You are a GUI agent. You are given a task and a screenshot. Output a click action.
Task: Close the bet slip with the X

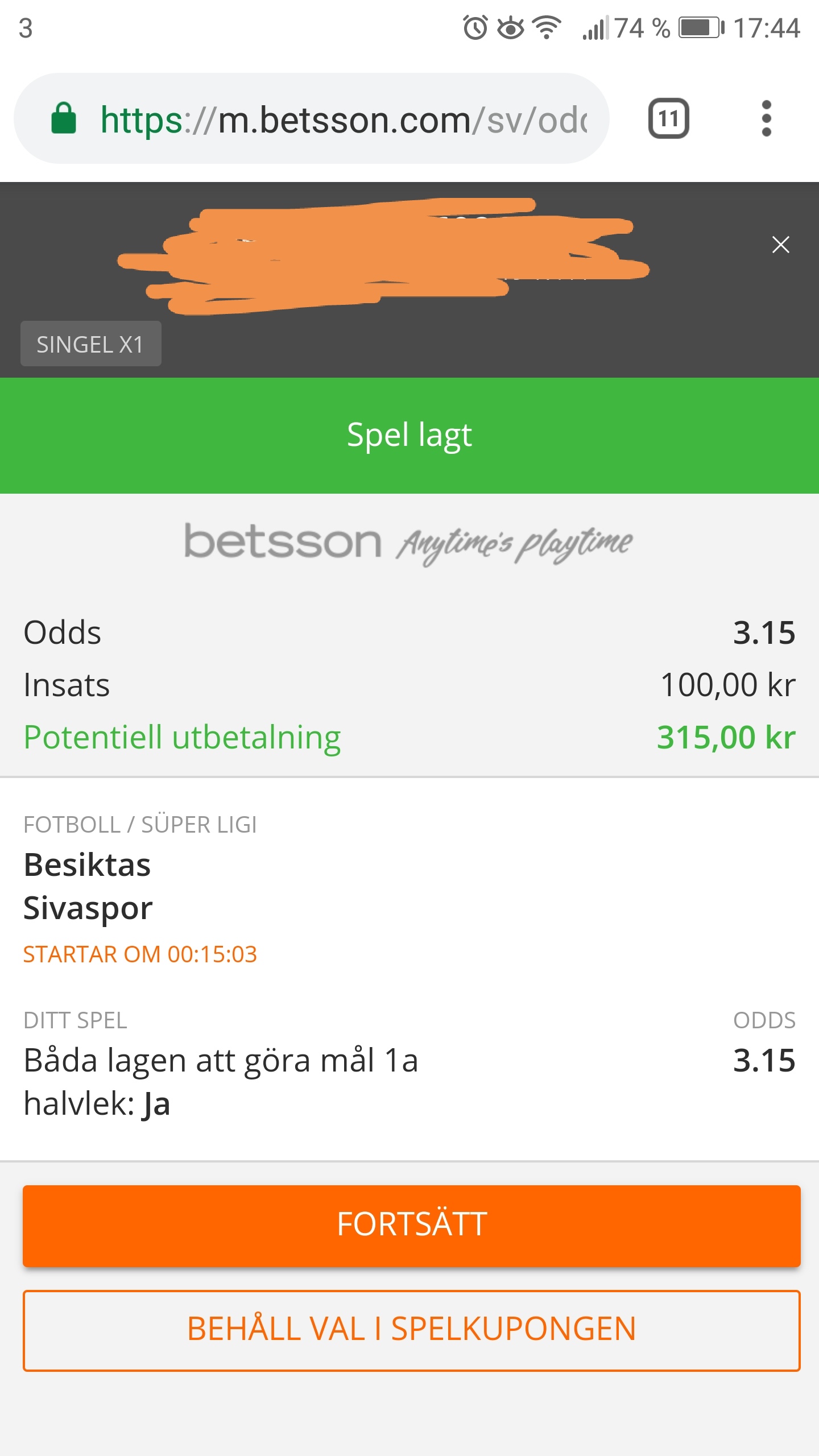click(x=780, y=245)
